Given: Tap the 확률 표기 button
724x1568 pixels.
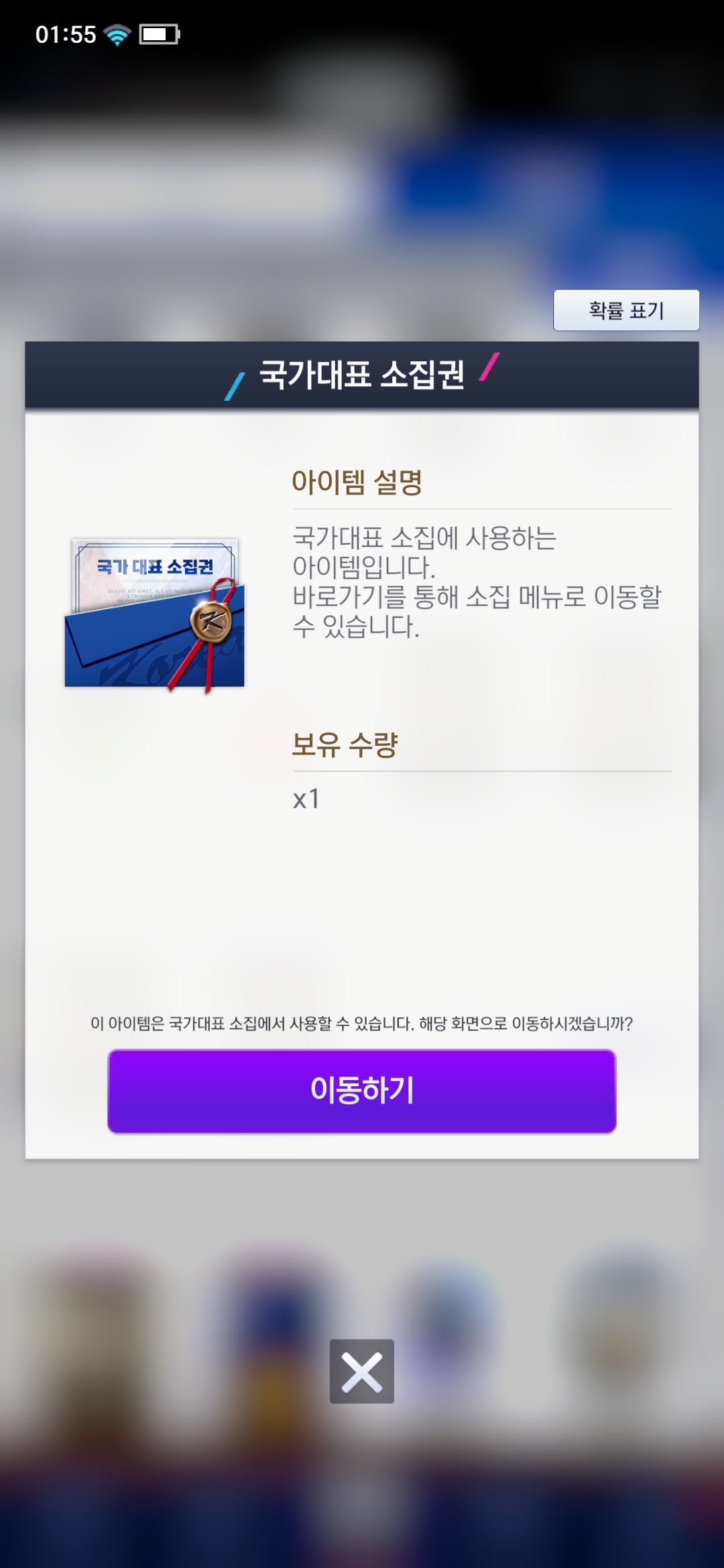Looking at the screenshot, I should coord(626,310).
